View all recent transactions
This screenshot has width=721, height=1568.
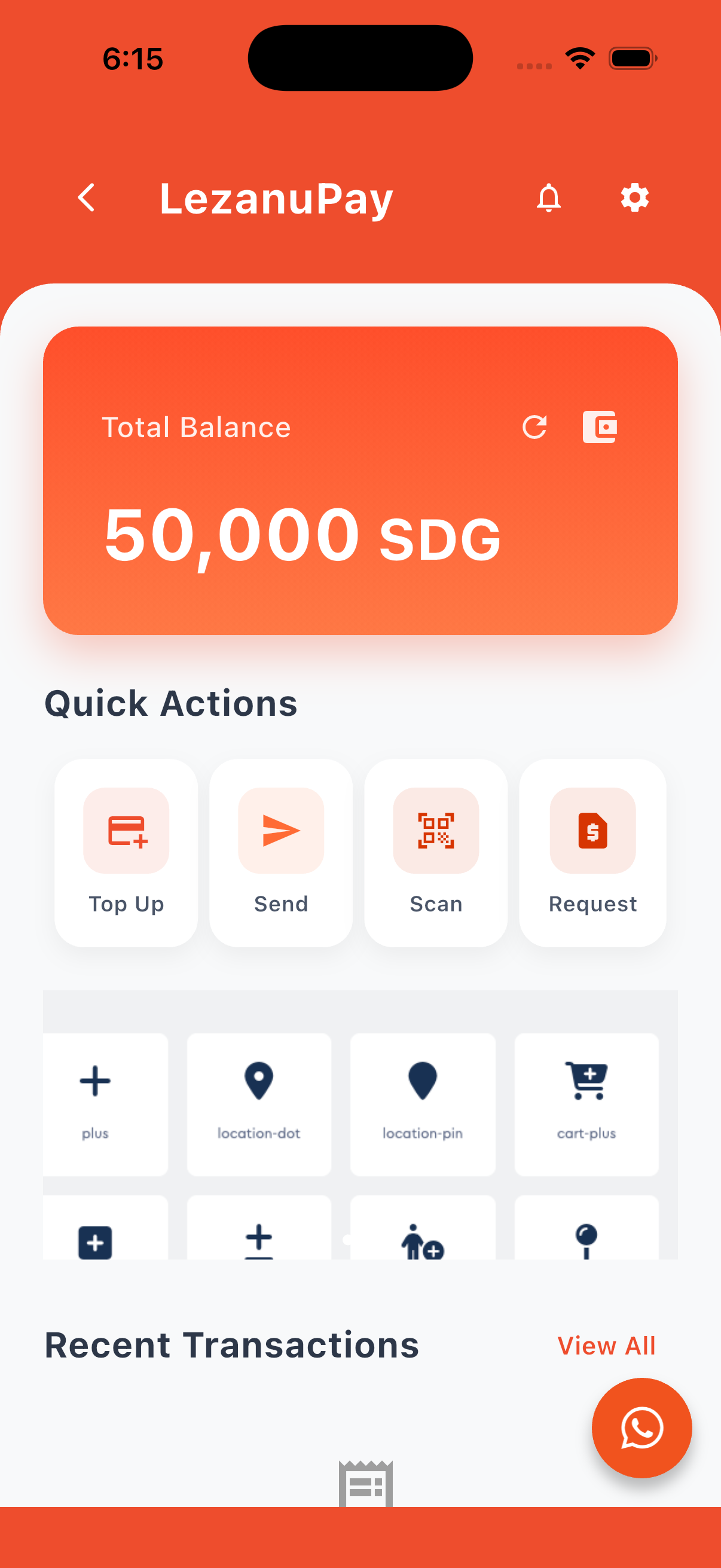pos(606,1345)
